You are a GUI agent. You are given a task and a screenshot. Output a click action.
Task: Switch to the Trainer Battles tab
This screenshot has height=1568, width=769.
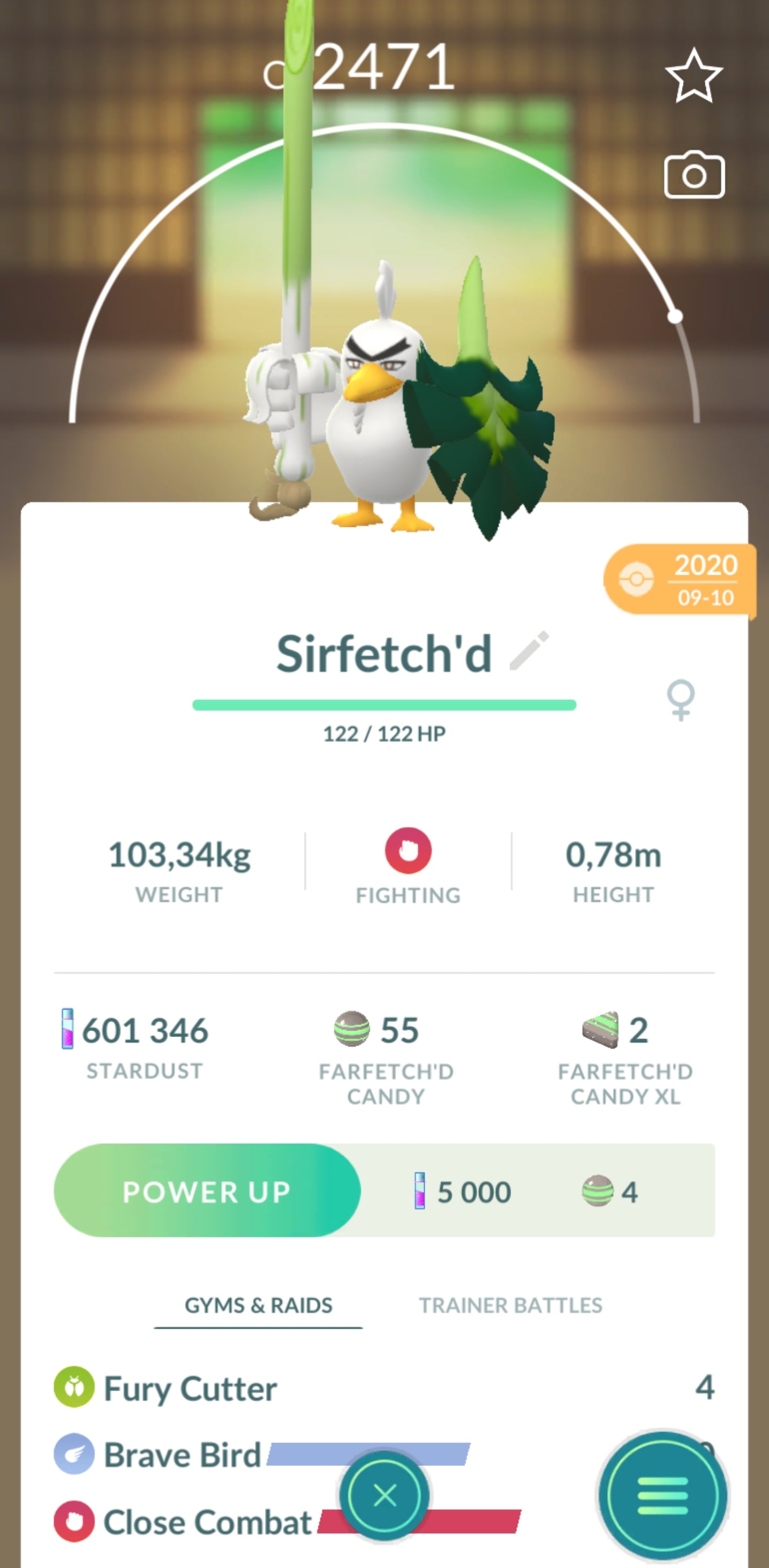click(510, 1305)
